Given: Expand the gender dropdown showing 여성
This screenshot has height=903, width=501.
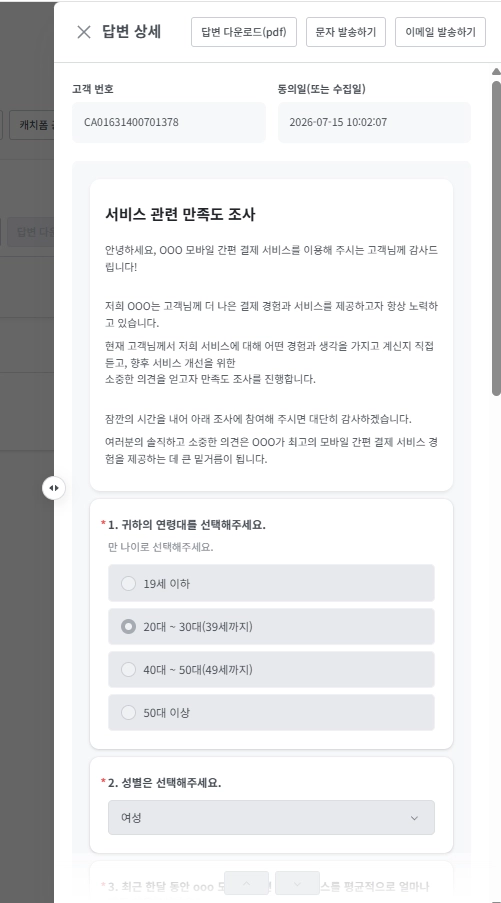Looking at the screenshot, I should pyautogui.click(x=271, y=818).
